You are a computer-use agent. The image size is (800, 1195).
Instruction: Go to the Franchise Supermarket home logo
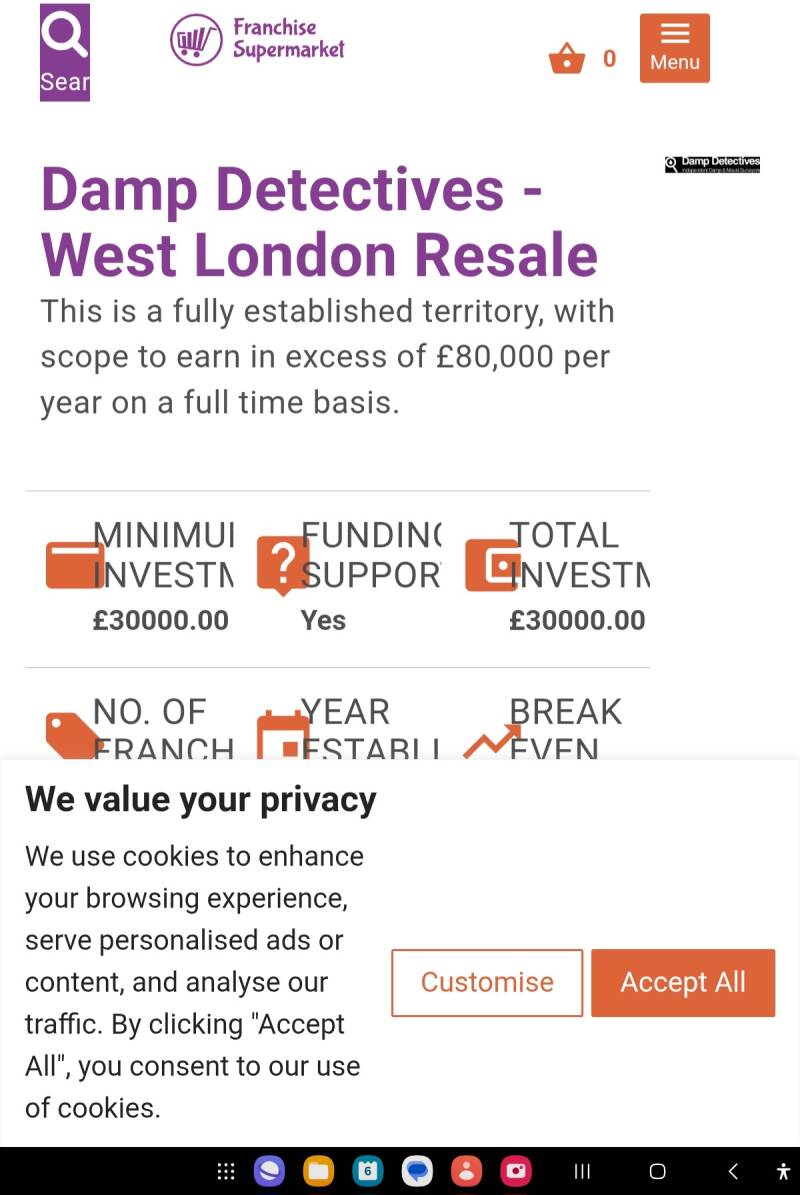[257, 40]
